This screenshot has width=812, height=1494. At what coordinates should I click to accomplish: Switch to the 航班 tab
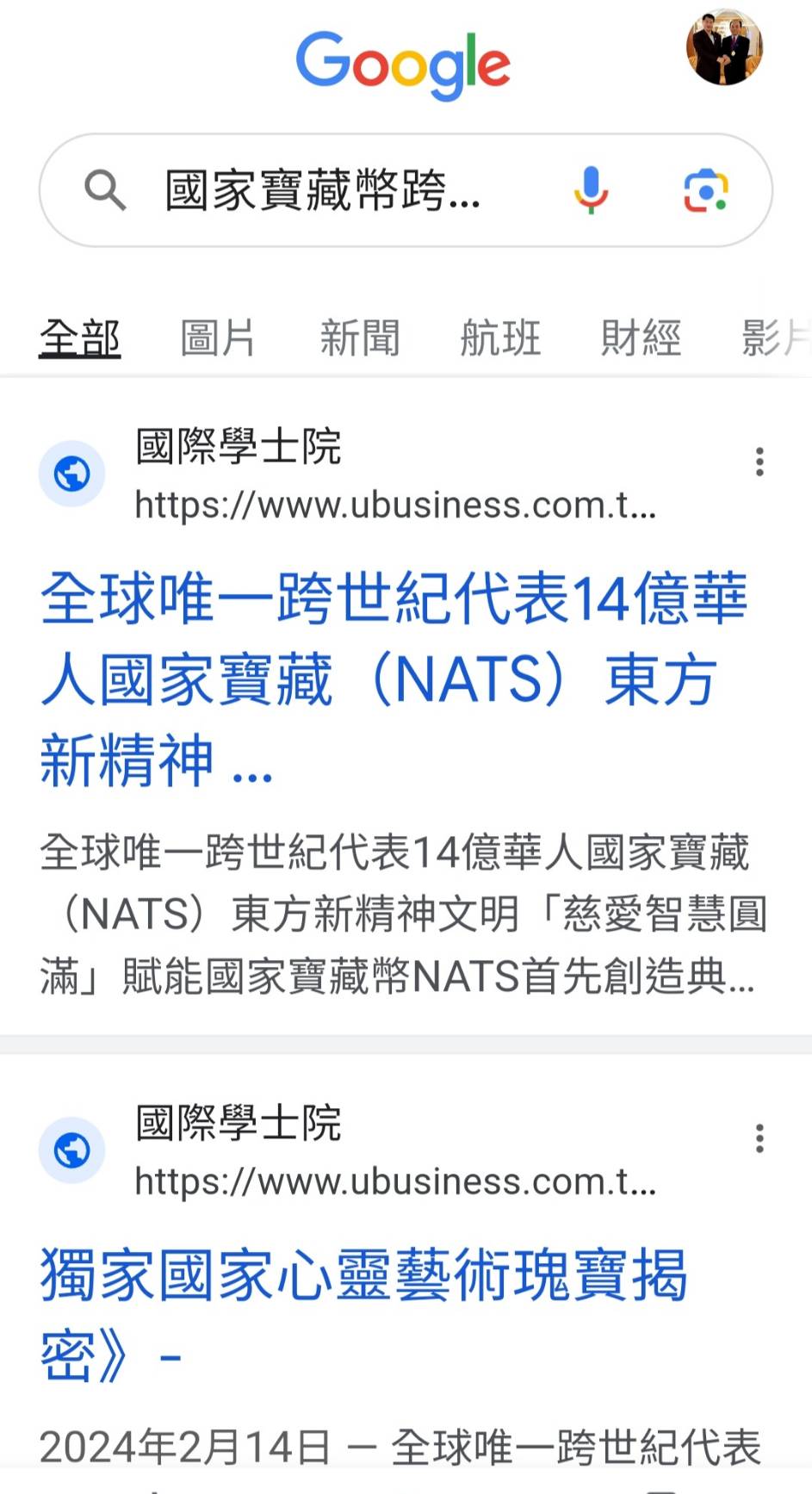click(500, 338)
